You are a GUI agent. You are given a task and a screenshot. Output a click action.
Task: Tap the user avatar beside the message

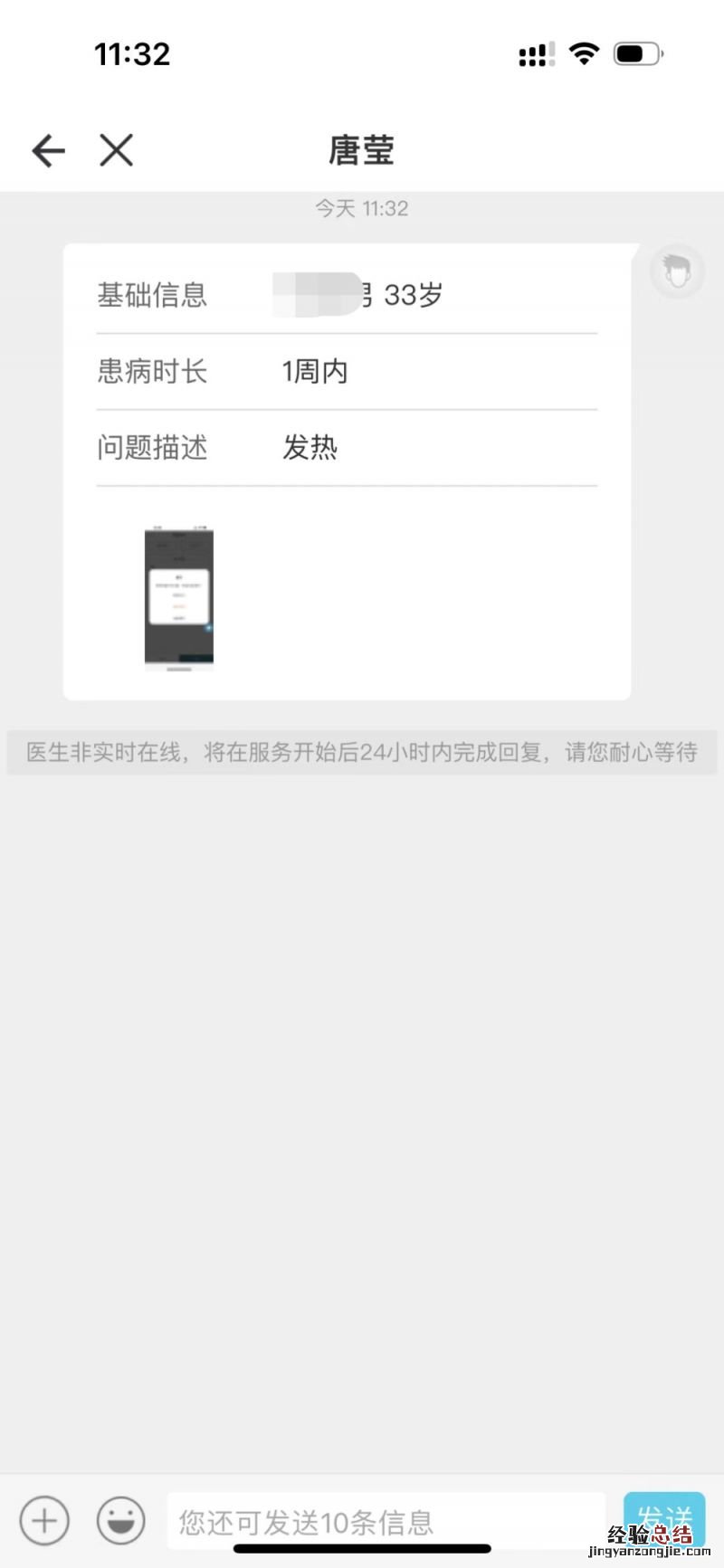(x=677, y=271)
